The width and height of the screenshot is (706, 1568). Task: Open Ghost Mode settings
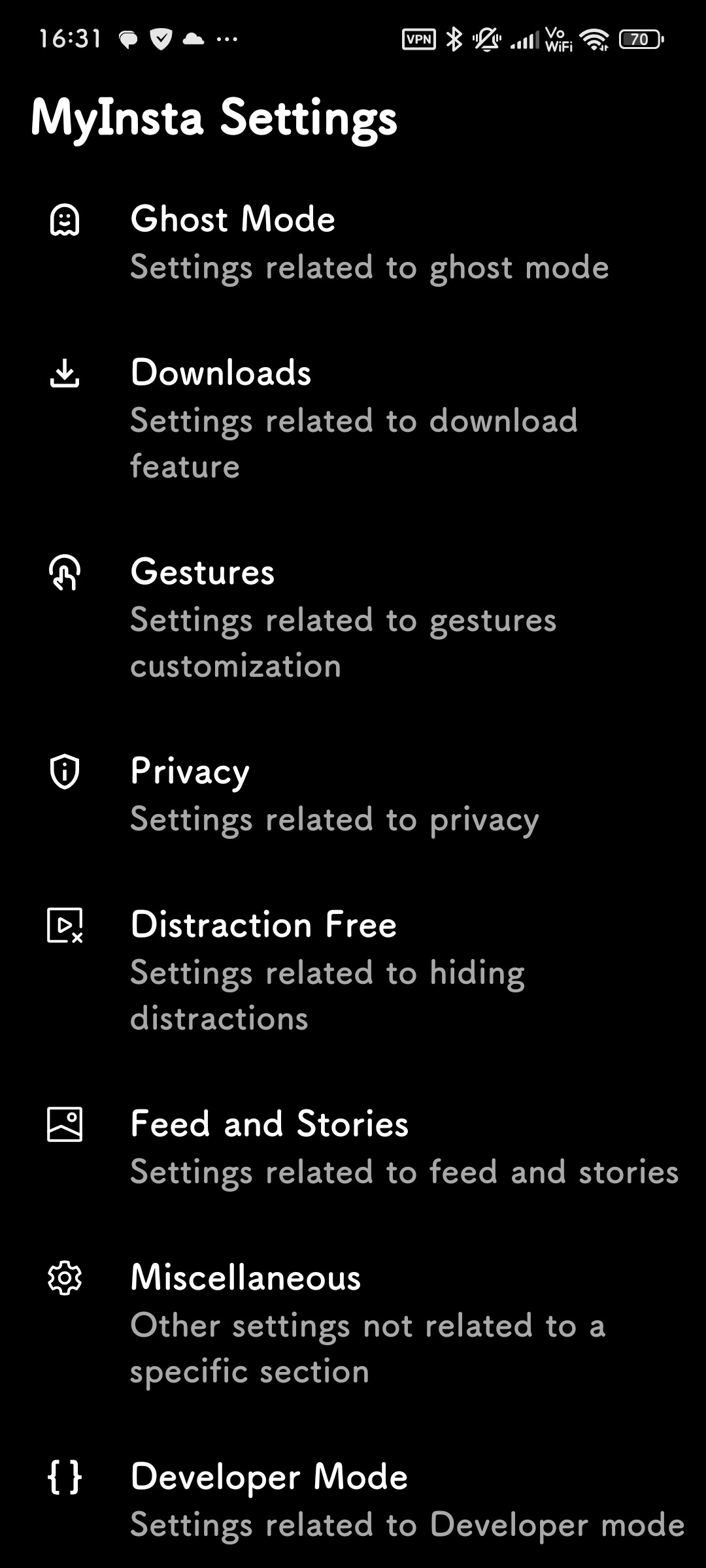pos(353,242)
